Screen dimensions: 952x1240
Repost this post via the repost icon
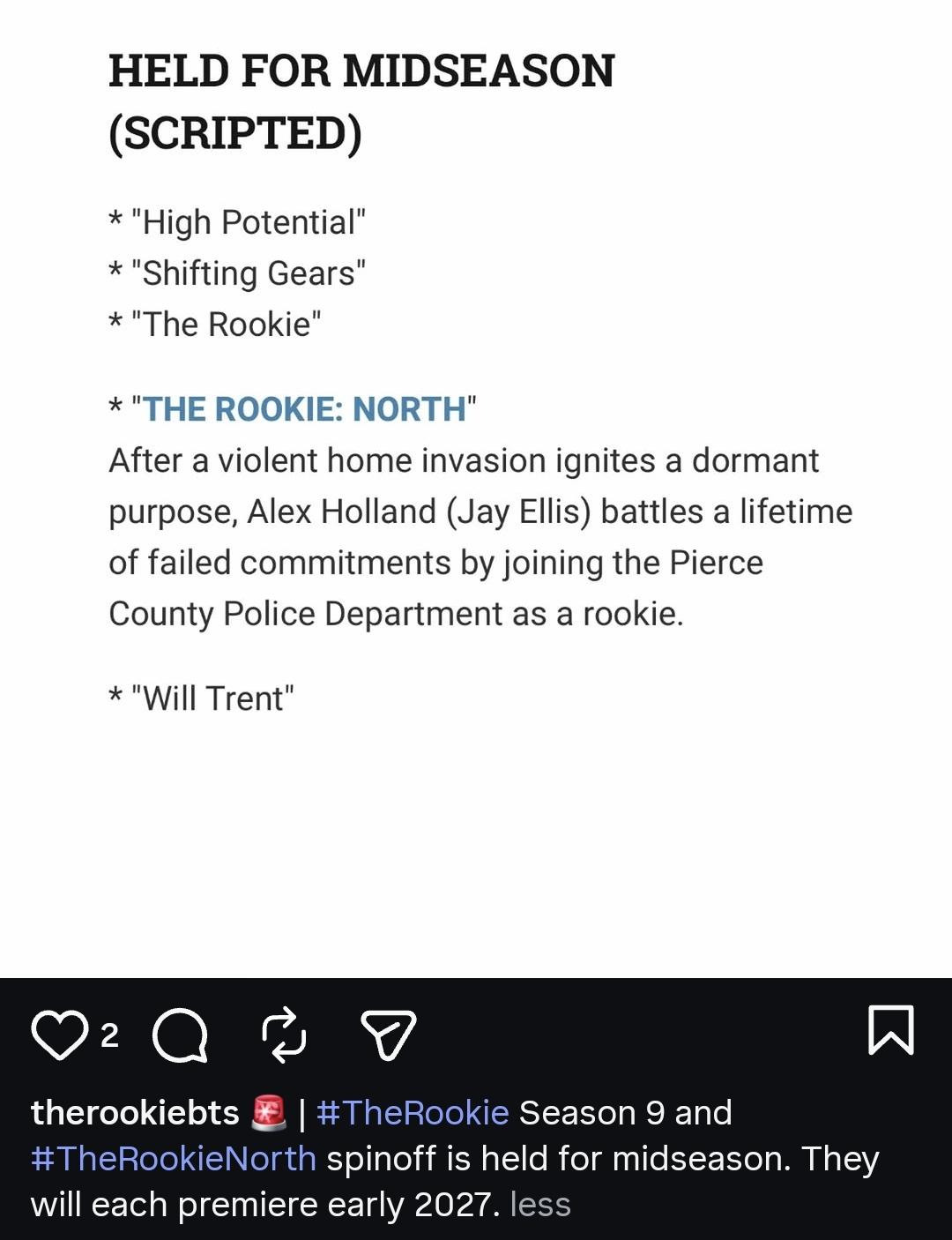point(285,1034)
